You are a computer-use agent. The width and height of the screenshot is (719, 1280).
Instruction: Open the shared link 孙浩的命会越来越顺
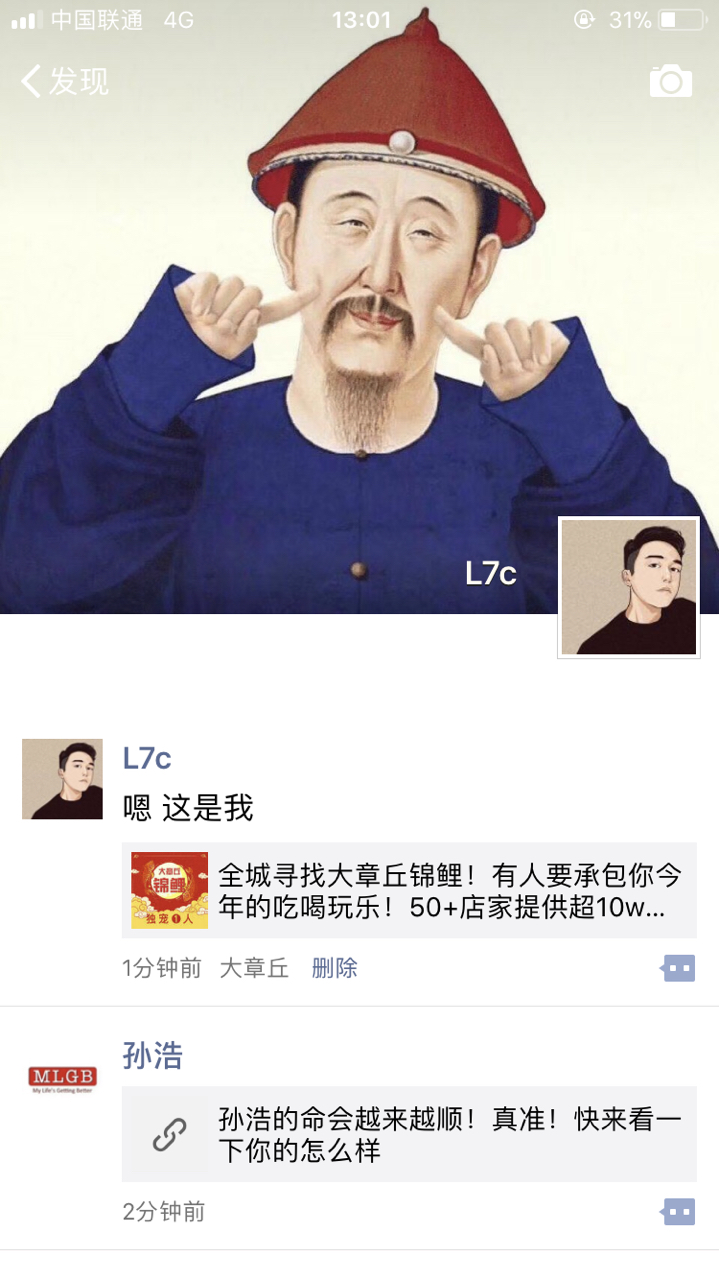pos(409,1134)
